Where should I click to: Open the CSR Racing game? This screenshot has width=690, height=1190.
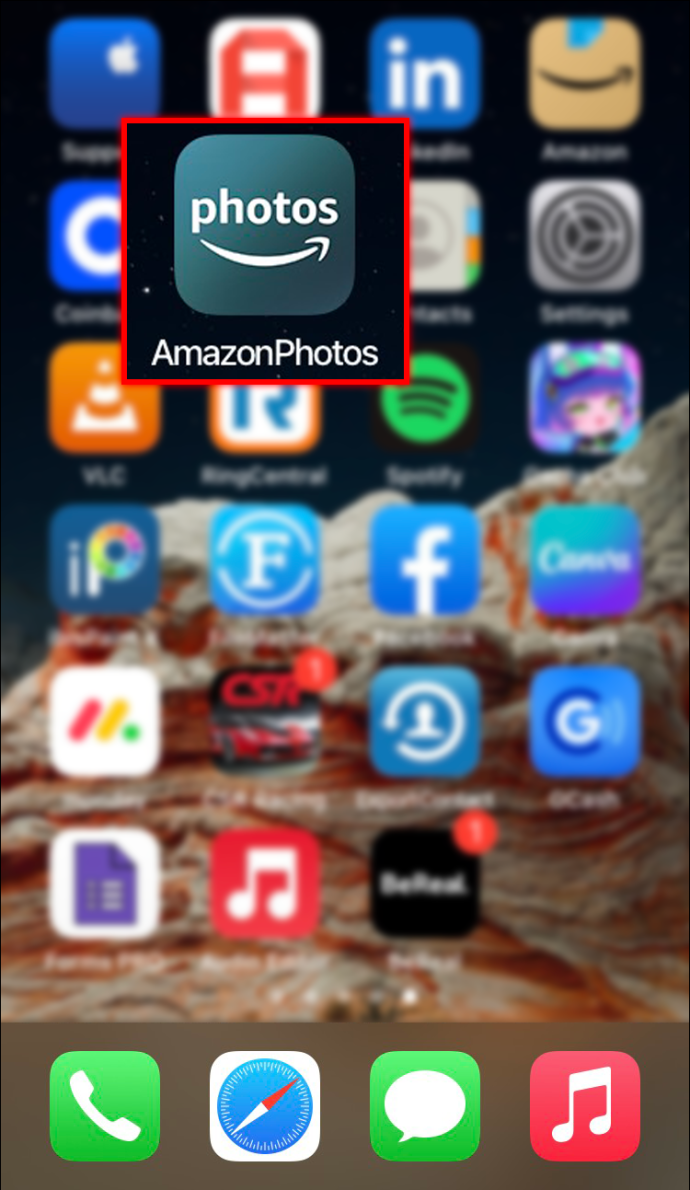coord(265,722)
